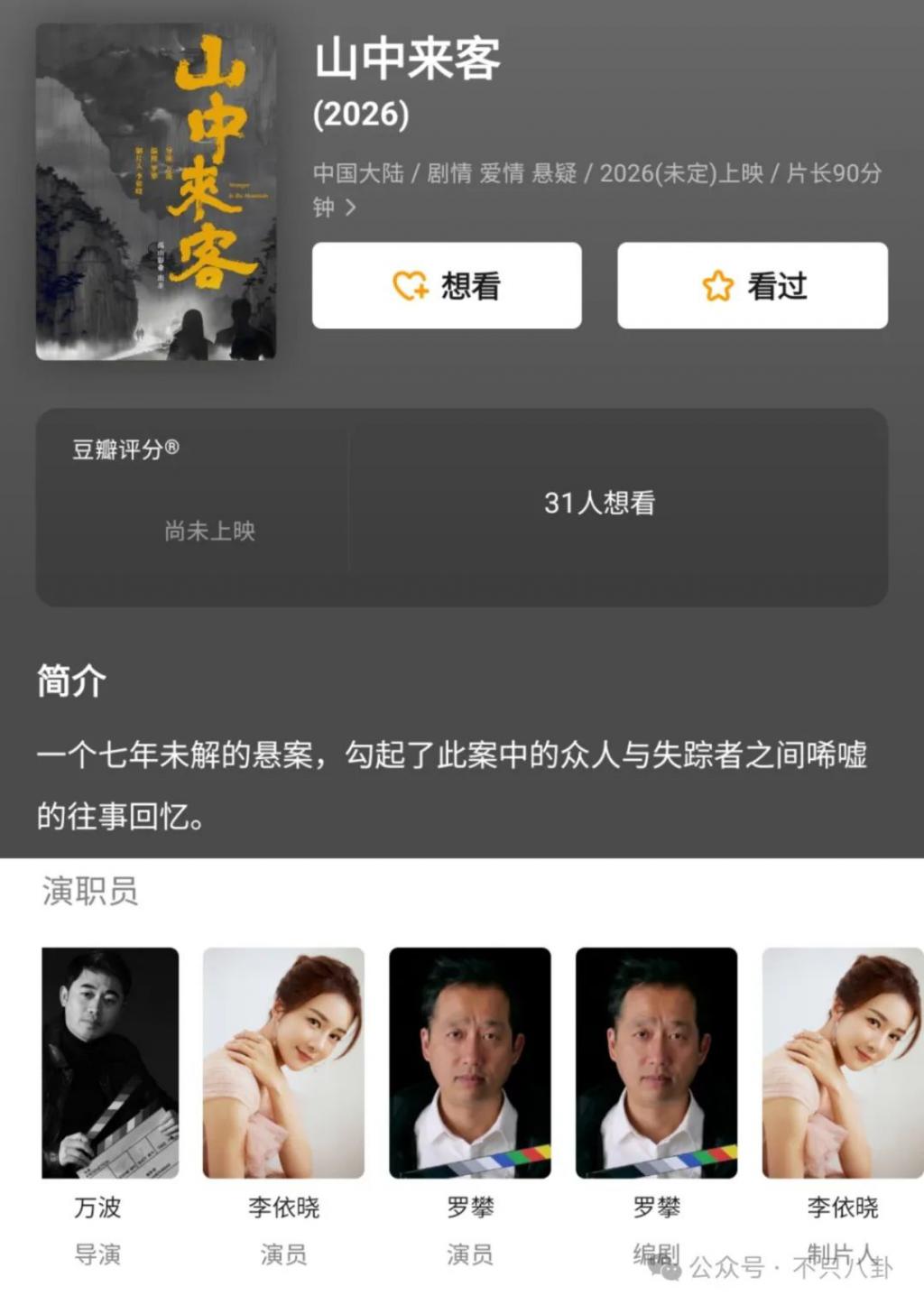
Task: Open the 山中来客 poster image
Action: 155,192
